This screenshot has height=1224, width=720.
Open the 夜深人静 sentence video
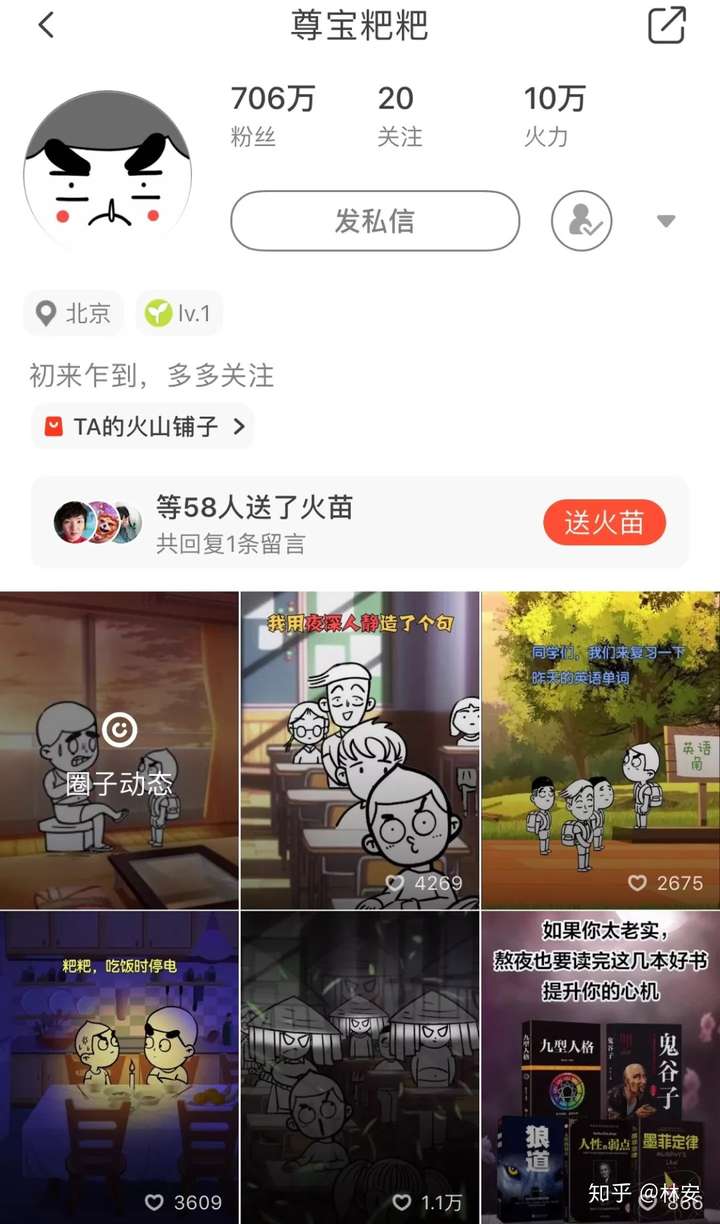coord(360,750)
